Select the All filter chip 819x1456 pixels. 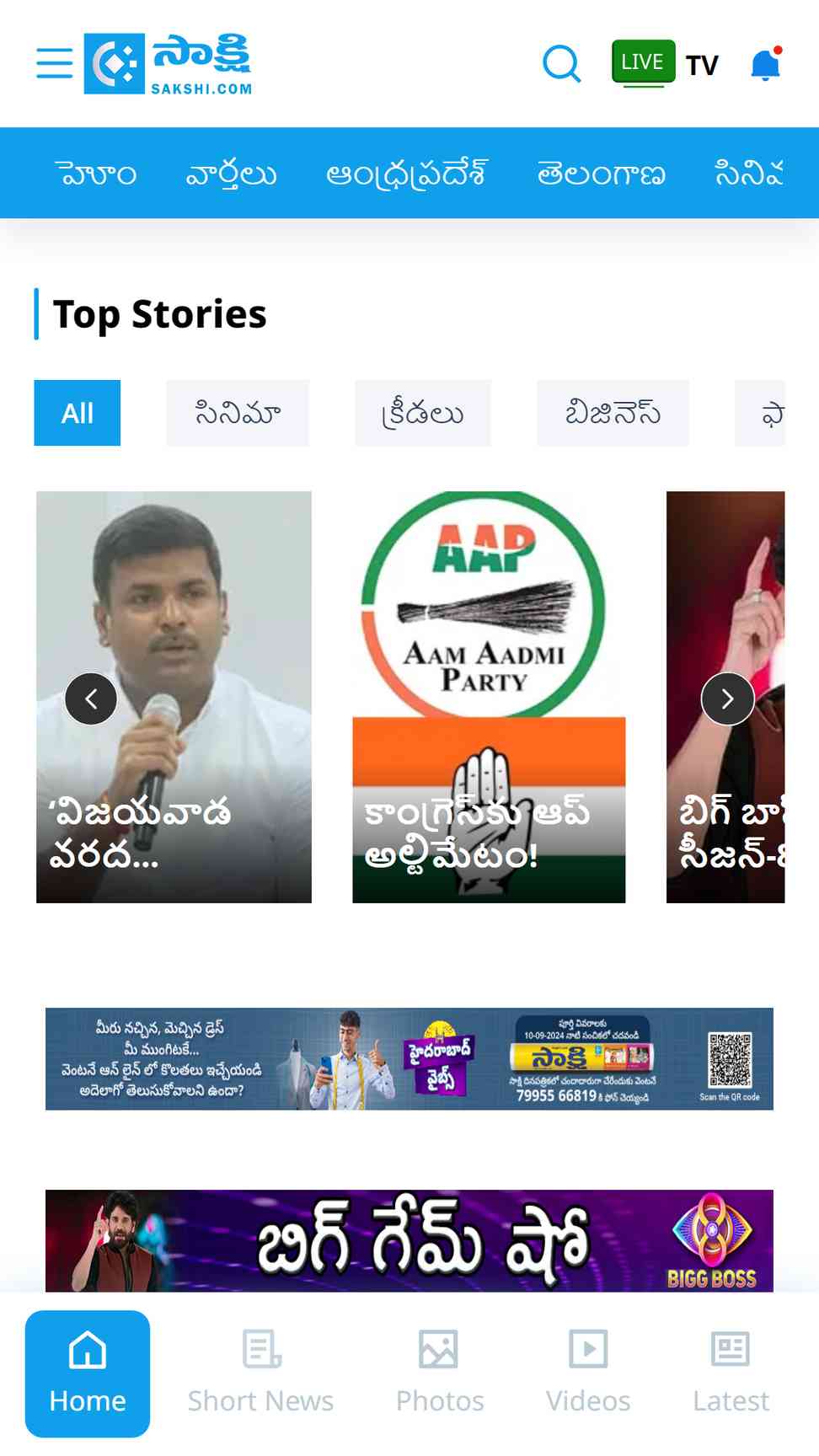click(x=78, y=413)
